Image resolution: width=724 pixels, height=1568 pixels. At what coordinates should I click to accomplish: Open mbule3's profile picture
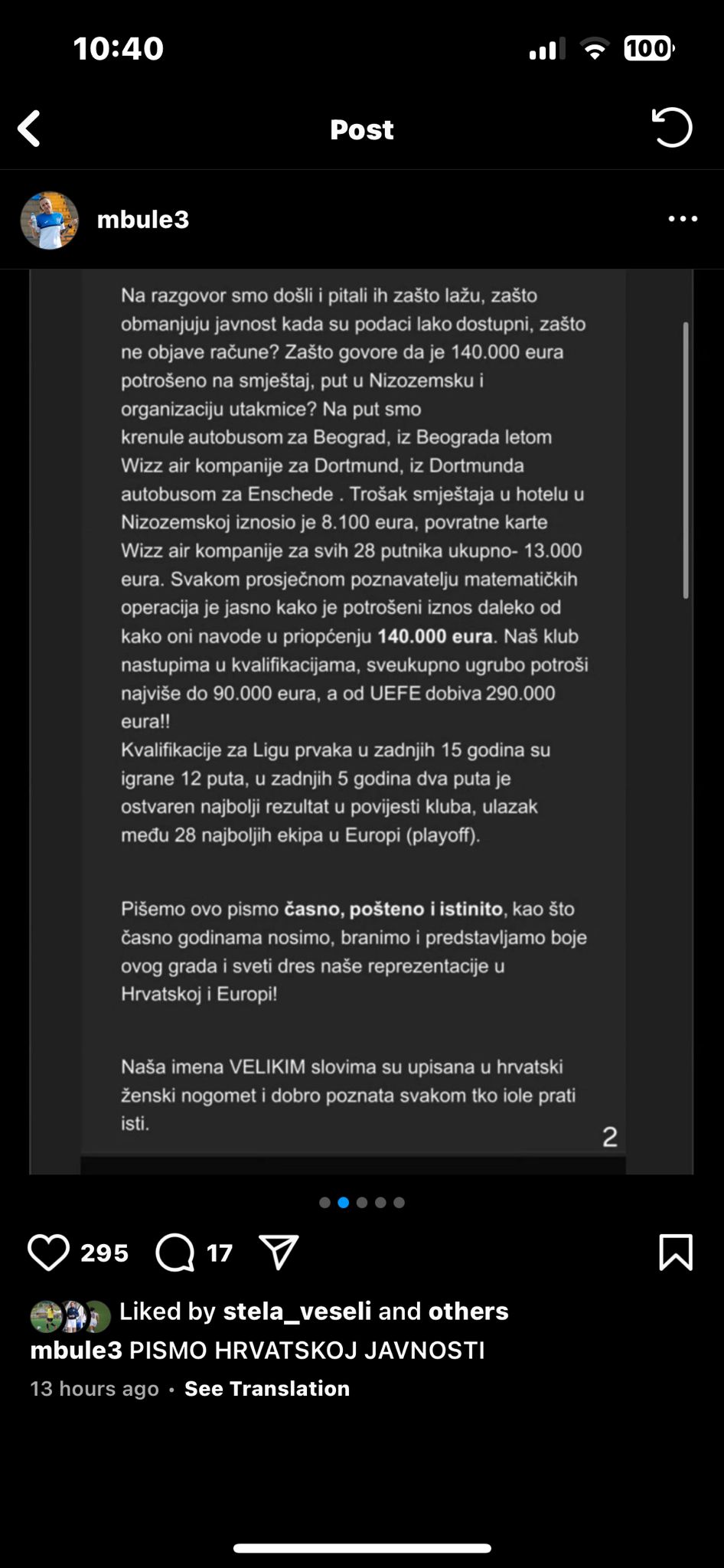(x=50, y=220)
